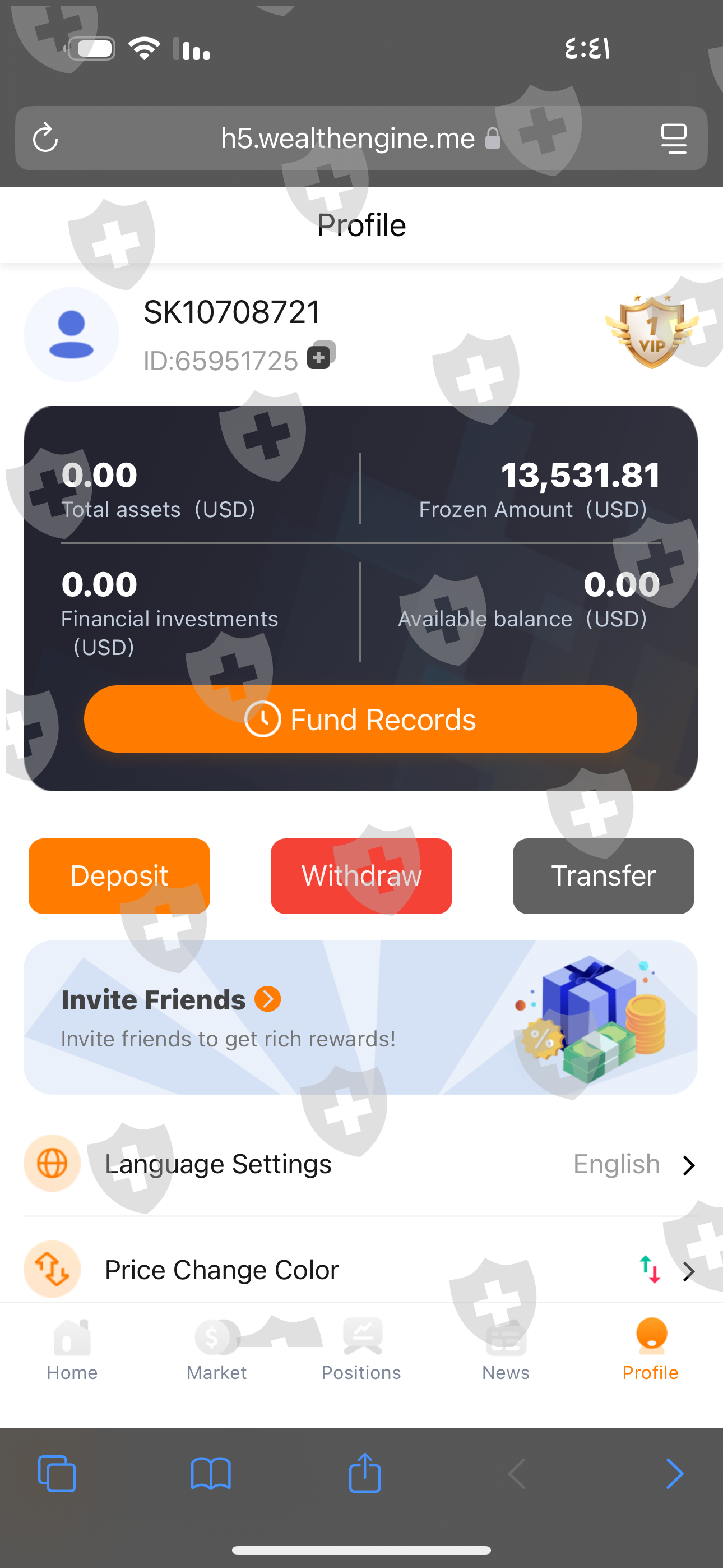Open Fund Records
The height and width of the screenshot is (1568, 723).
[x=360, y=719]
